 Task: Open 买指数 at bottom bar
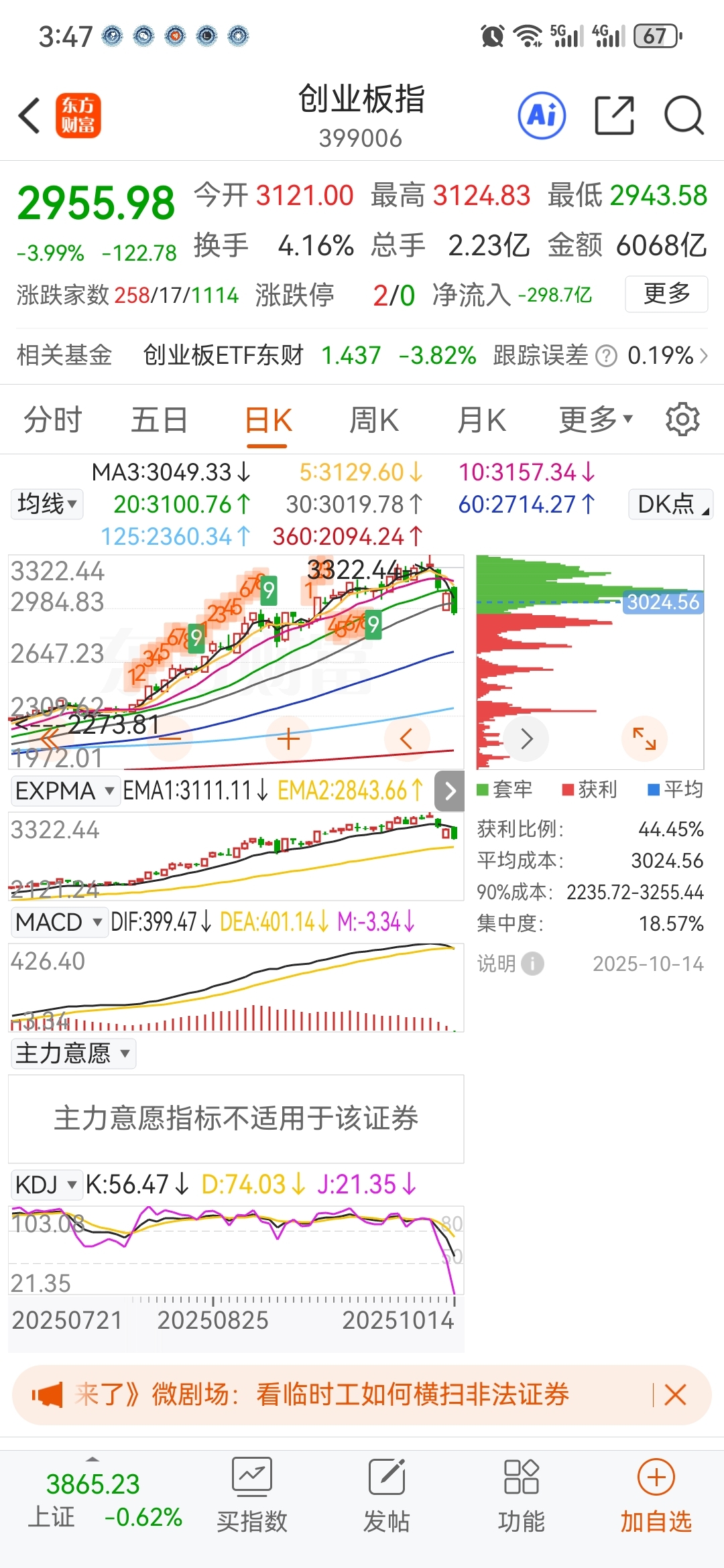(251, 1496)
